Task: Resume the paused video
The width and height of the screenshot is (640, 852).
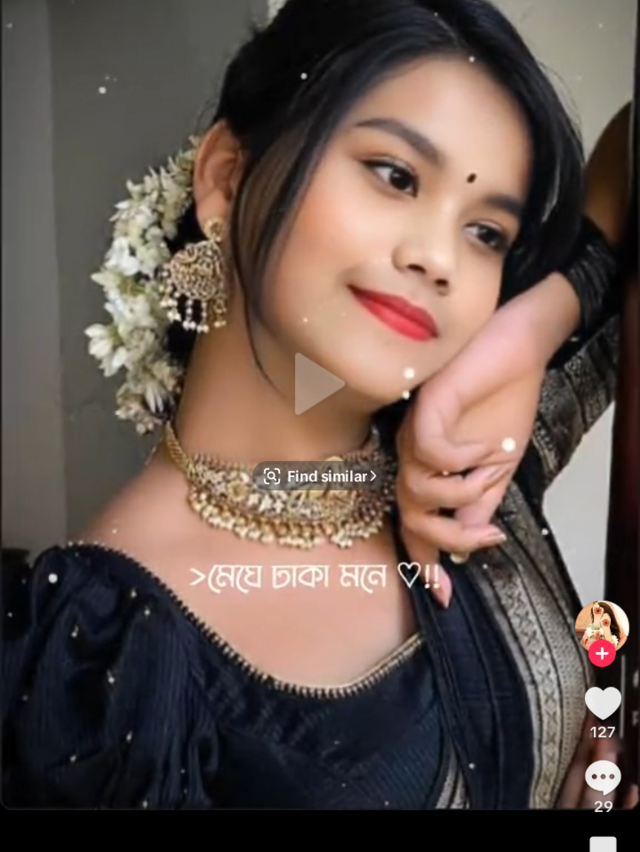Action: tap(317, 383)
